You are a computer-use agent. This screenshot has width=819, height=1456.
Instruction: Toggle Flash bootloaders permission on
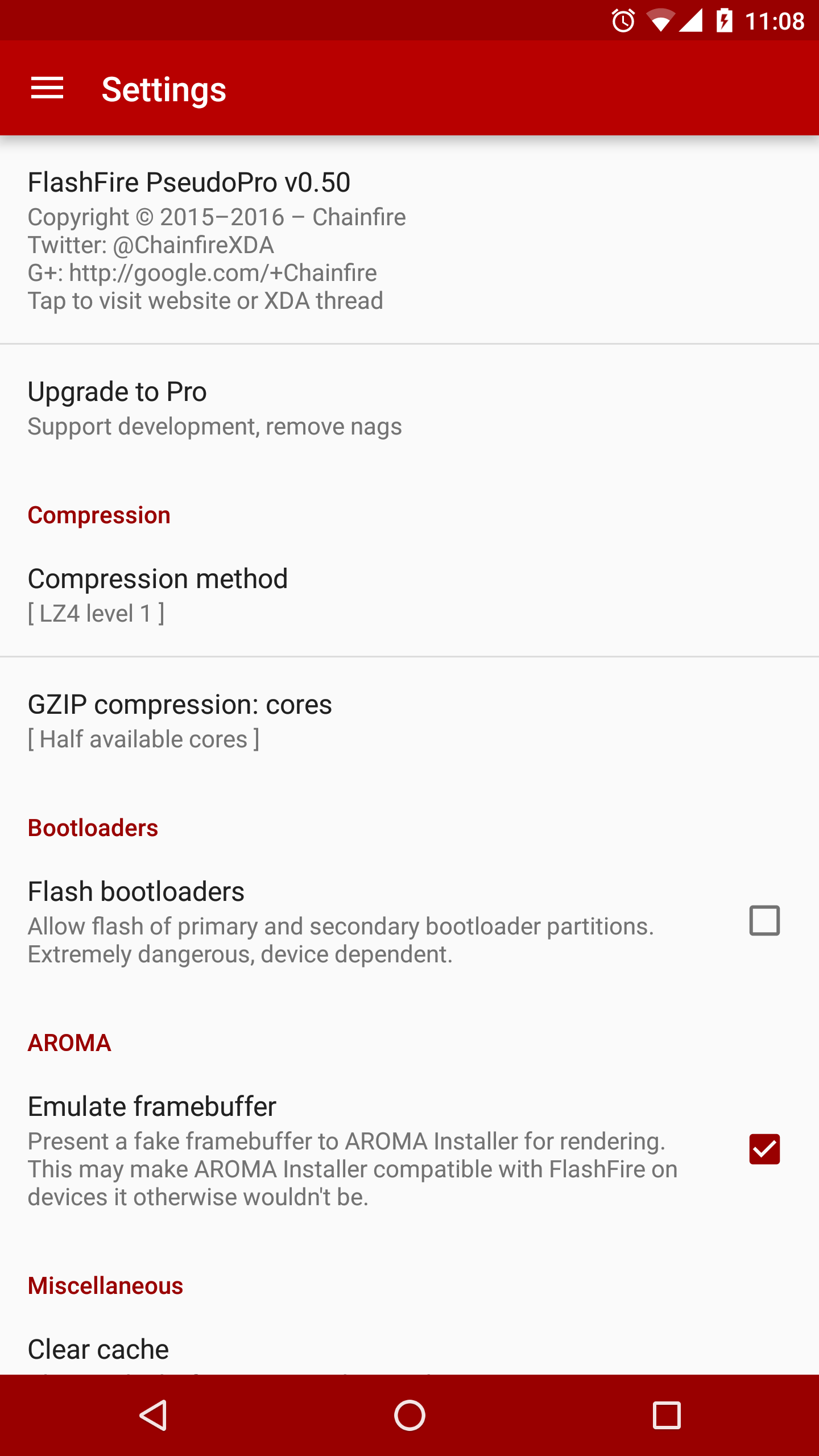[764, 921]
